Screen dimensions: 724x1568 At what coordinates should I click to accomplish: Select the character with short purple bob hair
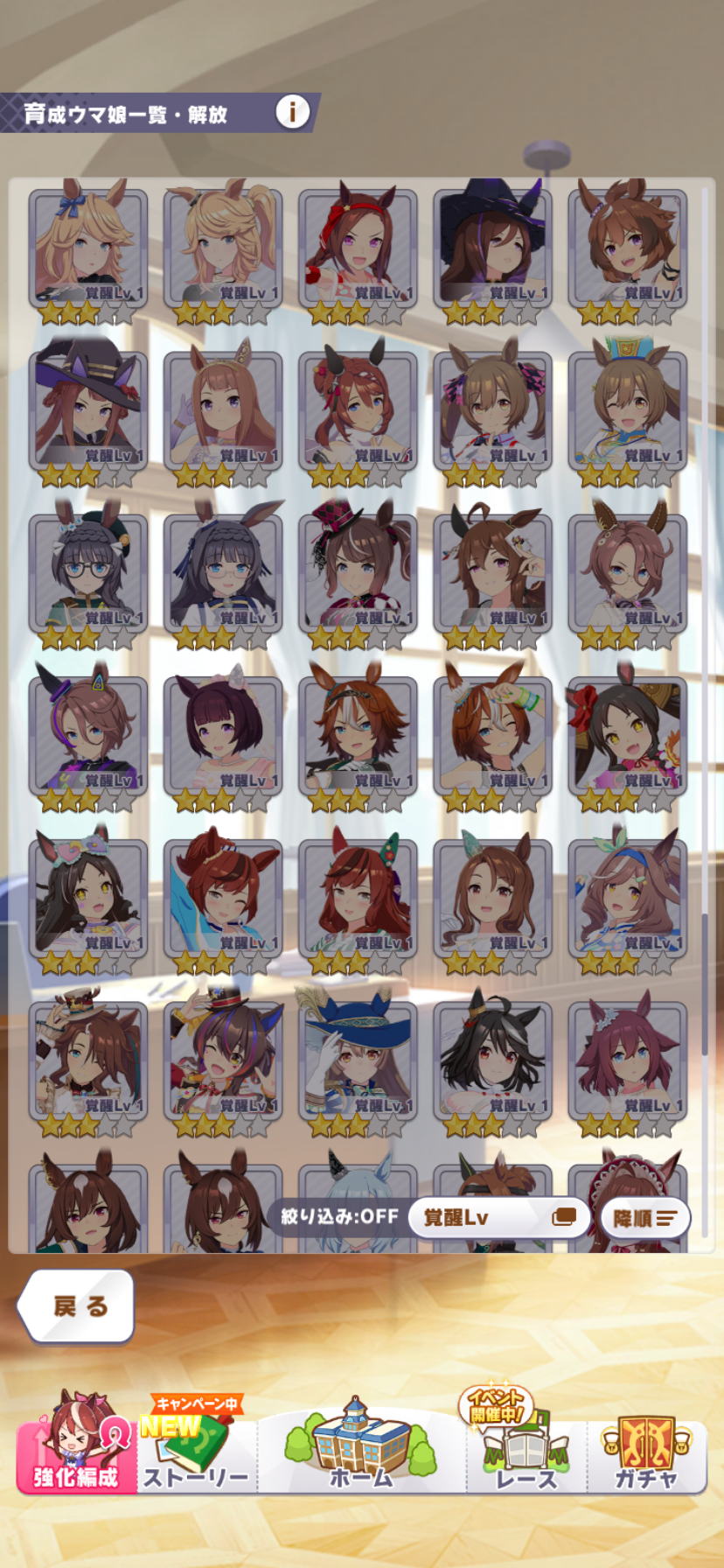[223, 739]
